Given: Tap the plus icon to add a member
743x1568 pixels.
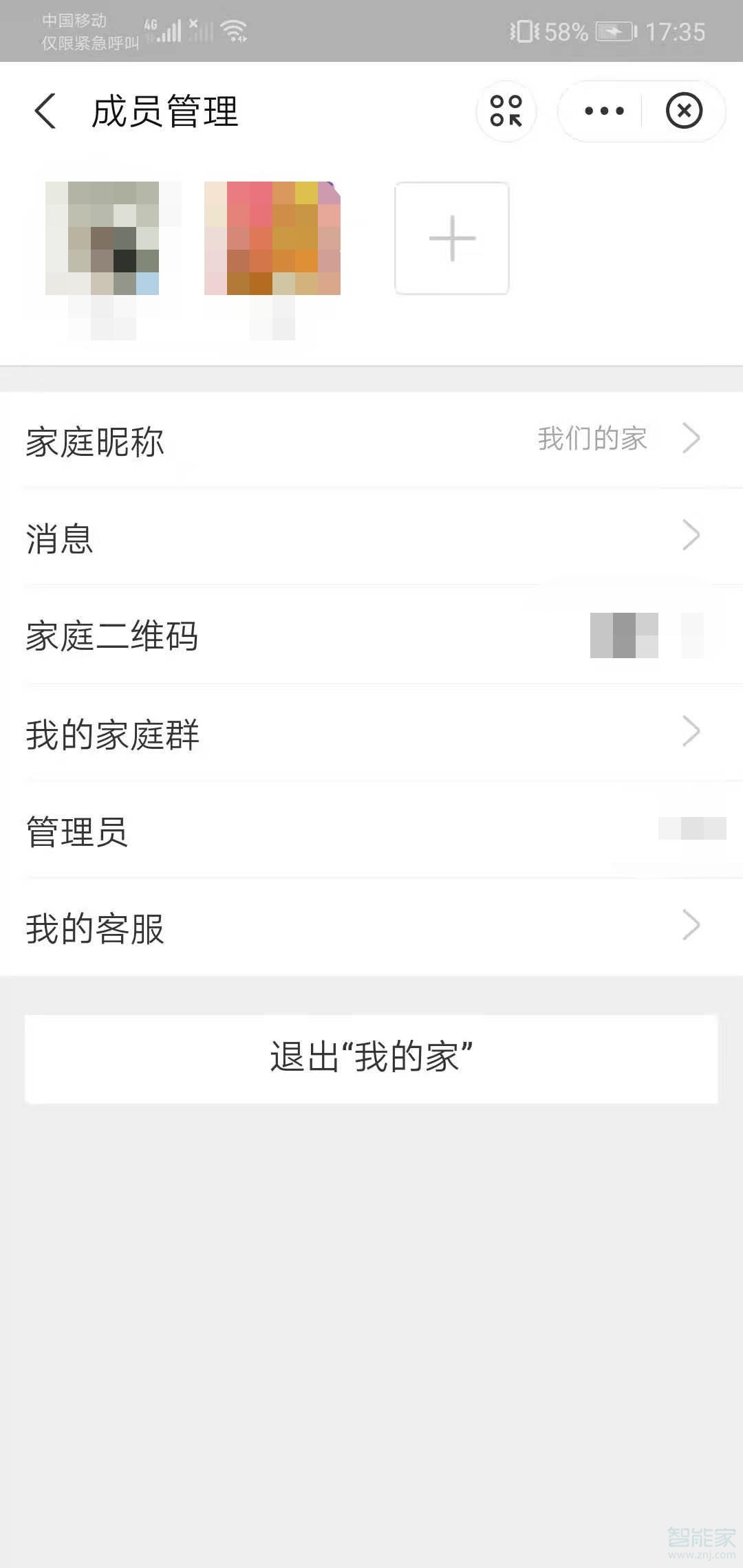Looking at the screenshot, I should point(451,238).
